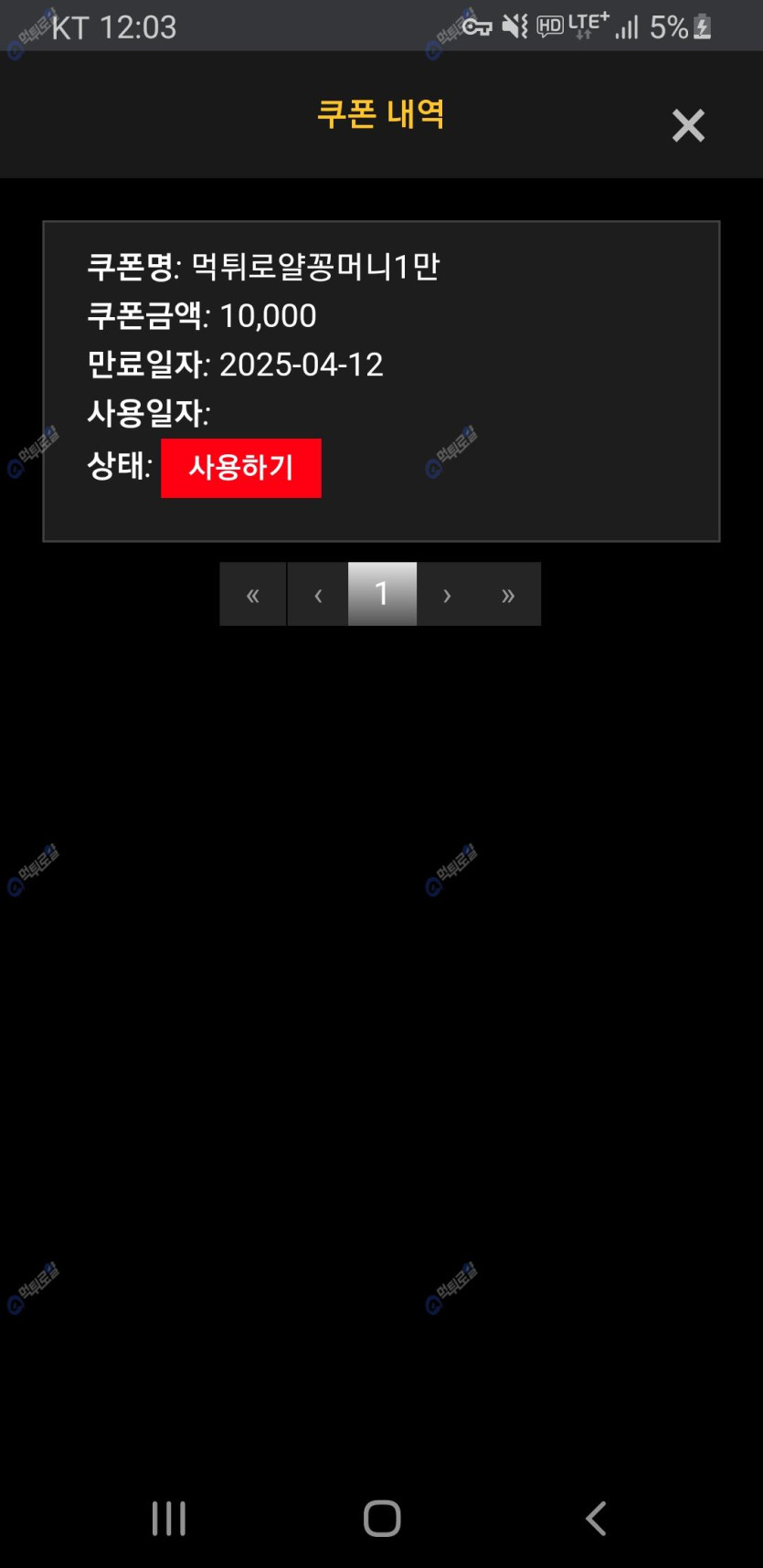
Task: Jump to the first page of coupons
Action: pos(253,594)
